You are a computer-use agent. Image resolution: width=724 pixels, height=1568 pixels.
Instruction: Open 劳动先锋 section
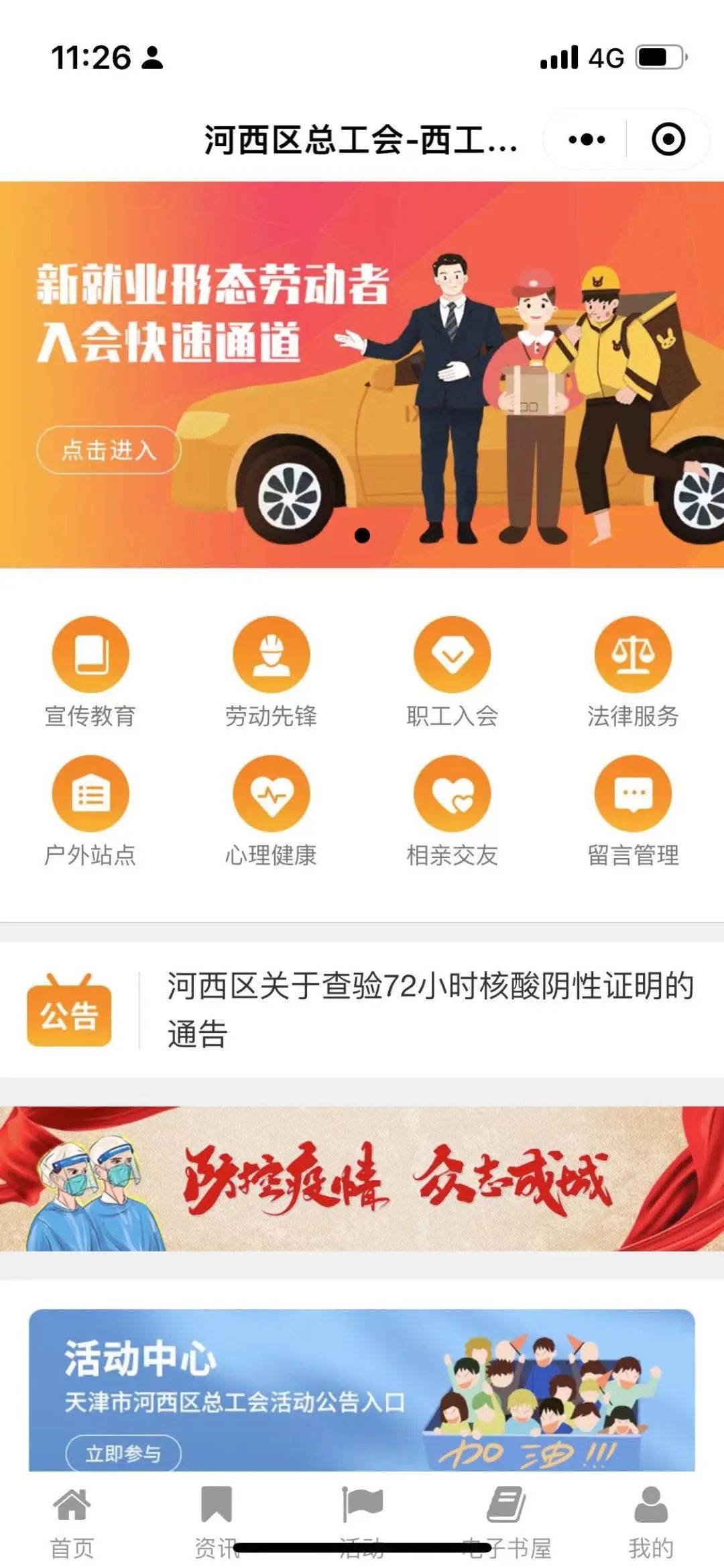[x=271, y=672]
